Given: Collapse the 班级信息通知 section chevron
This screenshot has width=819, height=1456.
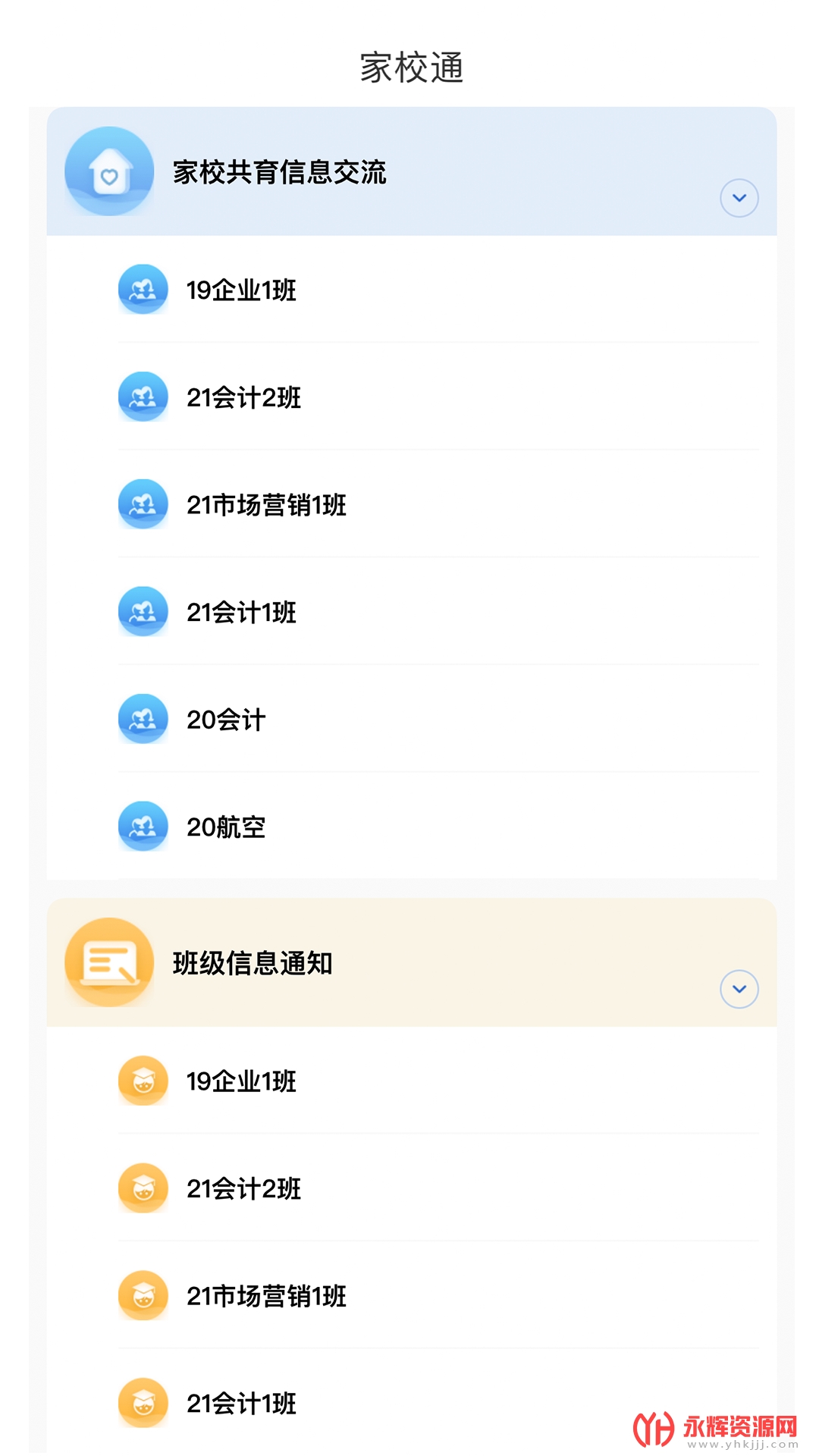Looking at the screenshot, I should 739,989.
